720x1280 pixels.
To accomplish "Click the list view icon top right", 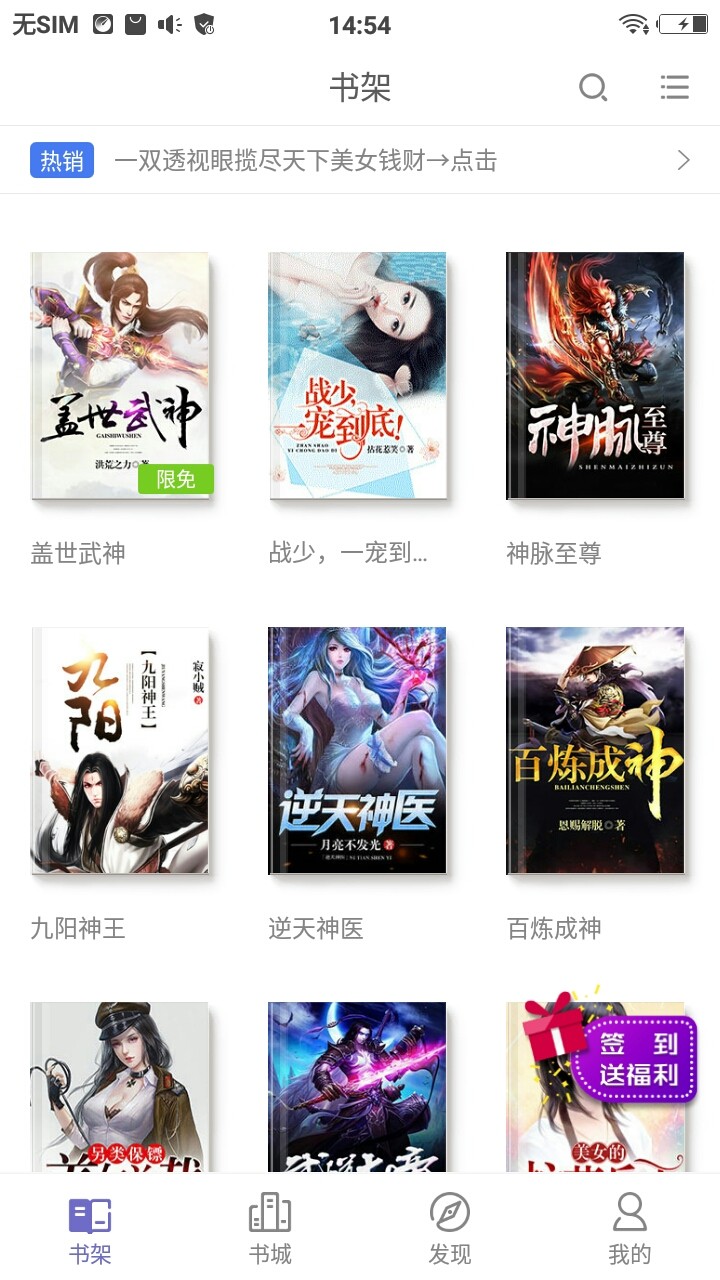I will (x=675, y=88).
